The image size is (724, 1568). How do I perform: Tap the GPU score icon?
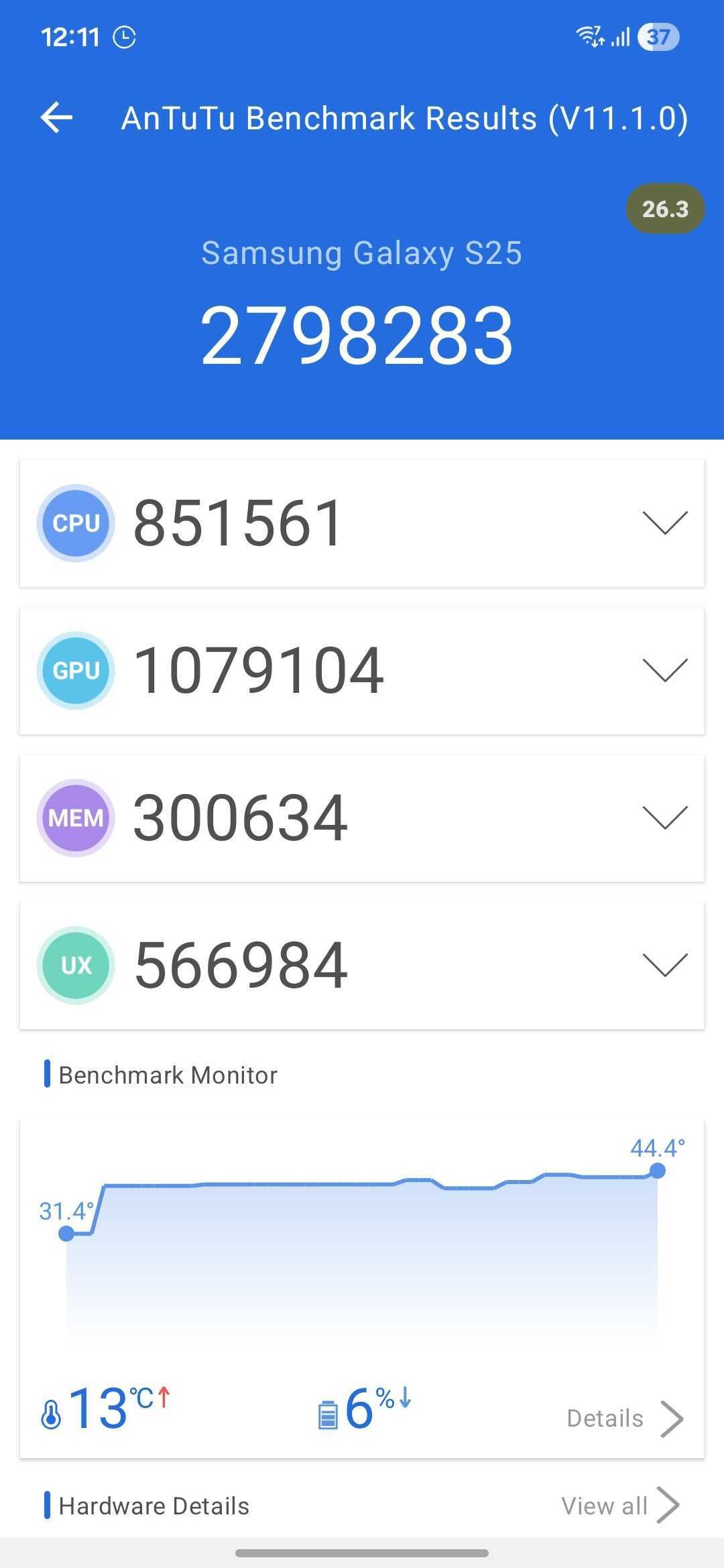[75, 670]
